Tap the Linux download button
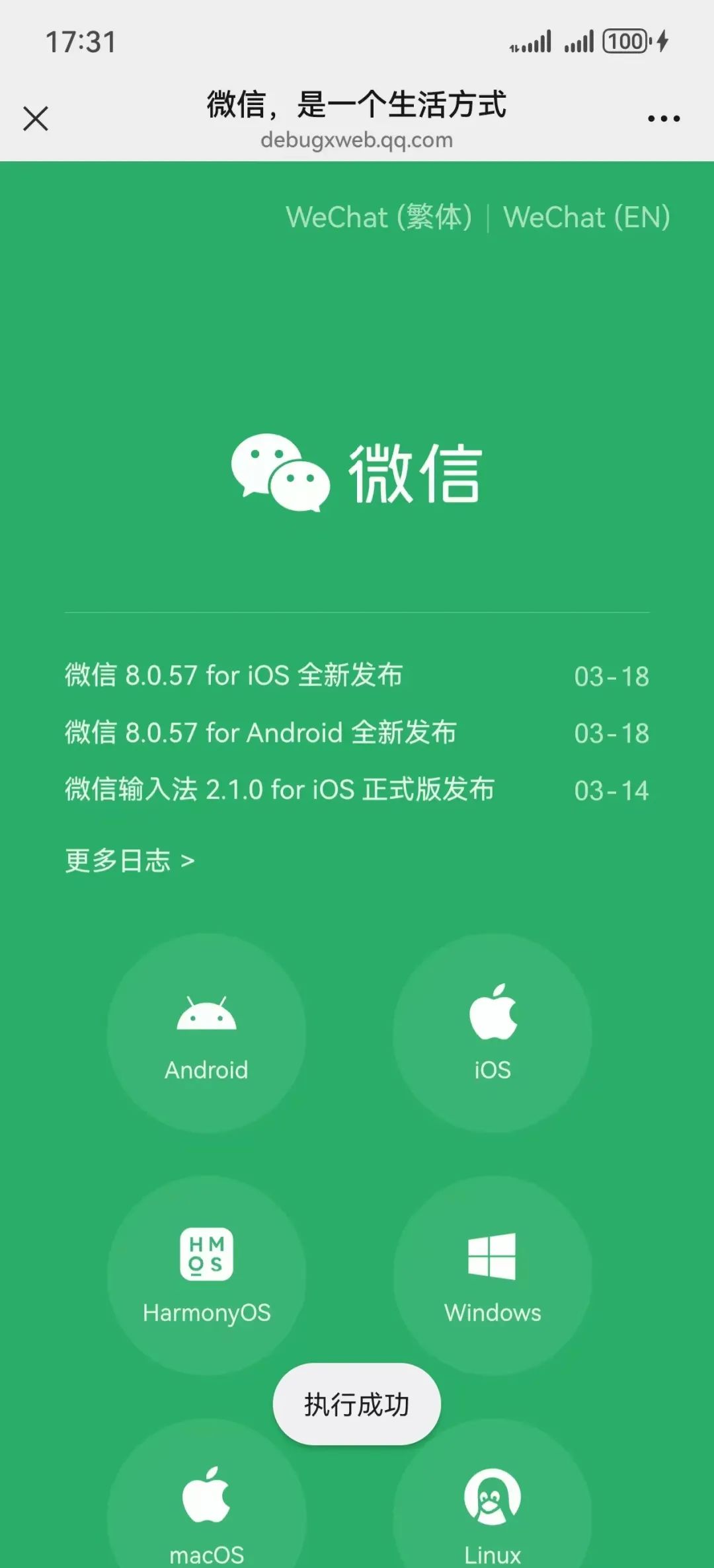The height and width of the screenshot is (1568, 714). (493, 1513)
